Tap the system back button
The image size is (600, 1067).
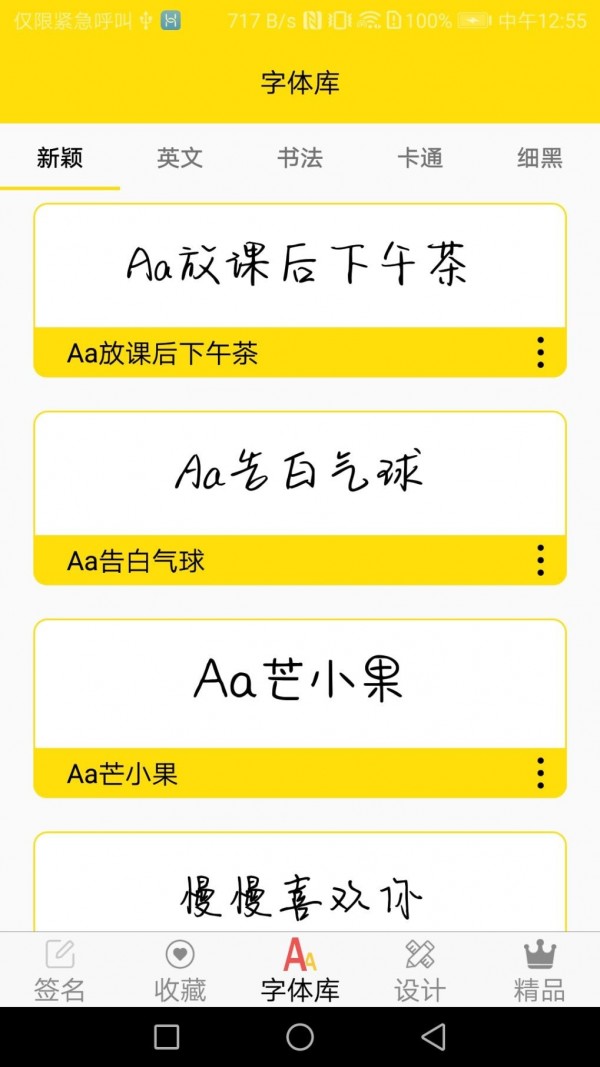point(433,1037)
